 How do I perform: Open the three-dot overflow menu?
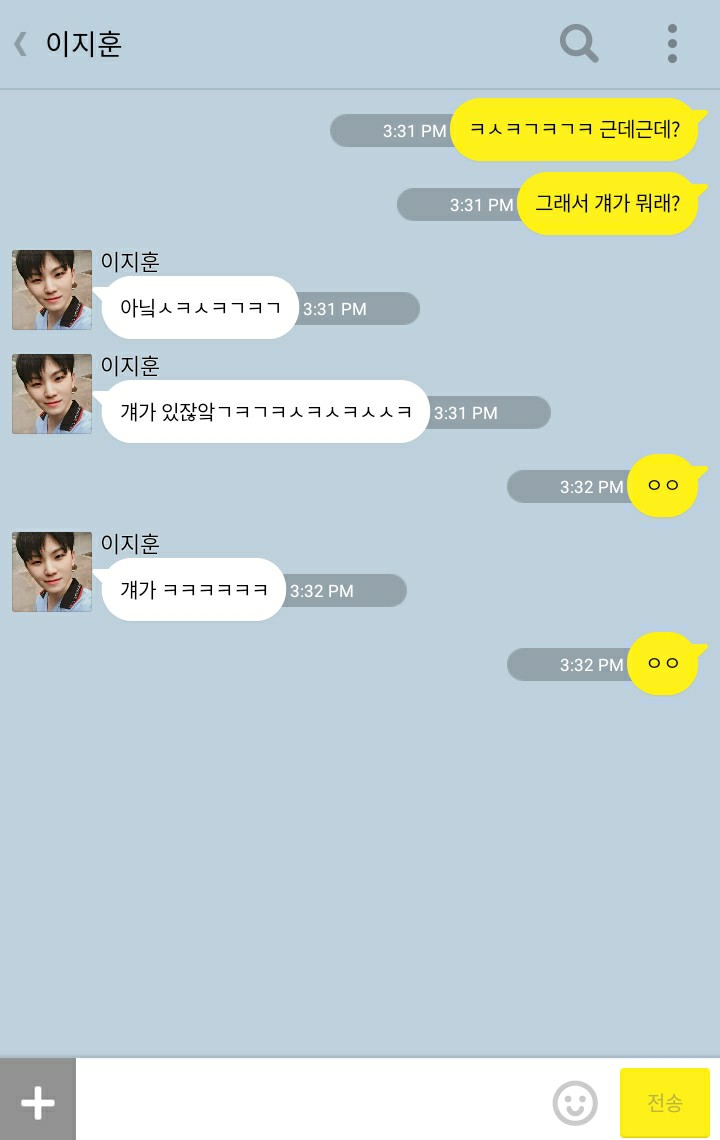(x=672, y=44)
